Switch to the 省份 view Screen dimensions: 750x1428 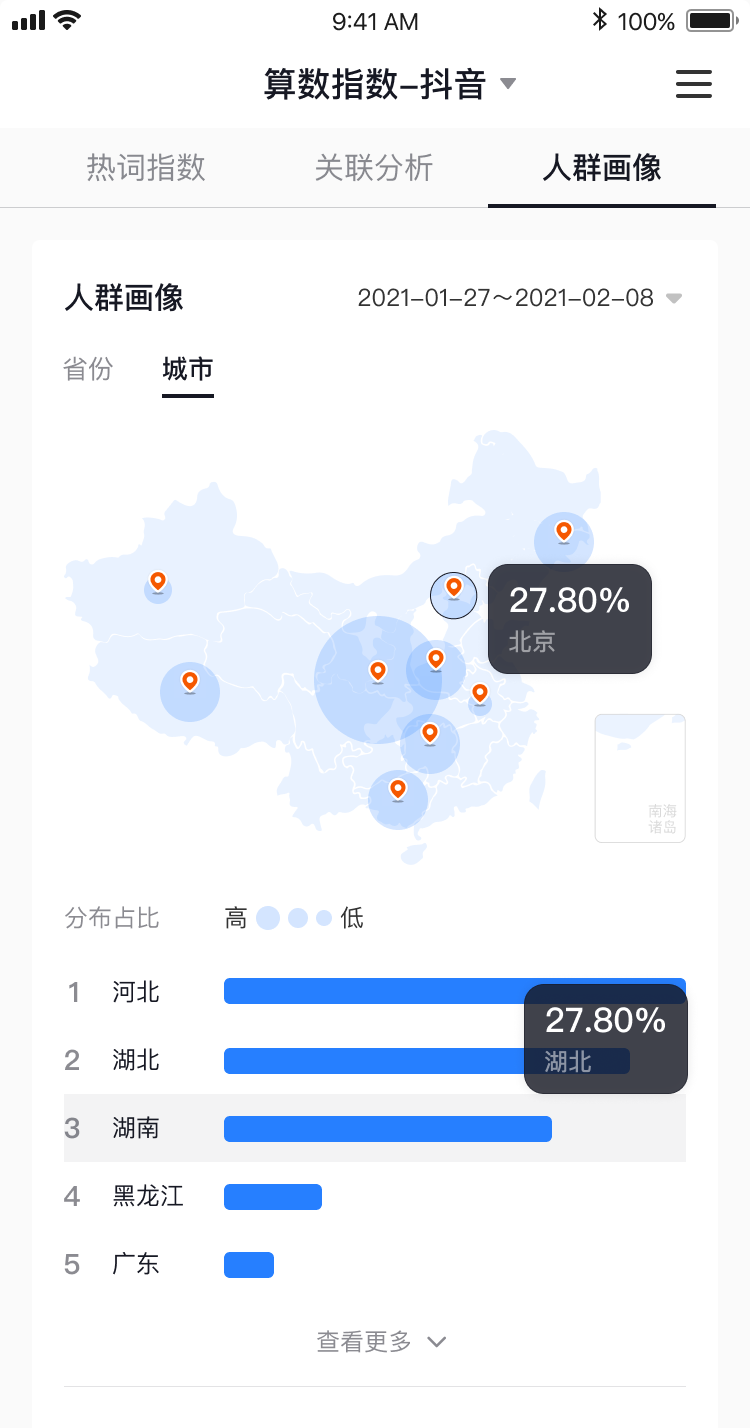click(88, 369)
